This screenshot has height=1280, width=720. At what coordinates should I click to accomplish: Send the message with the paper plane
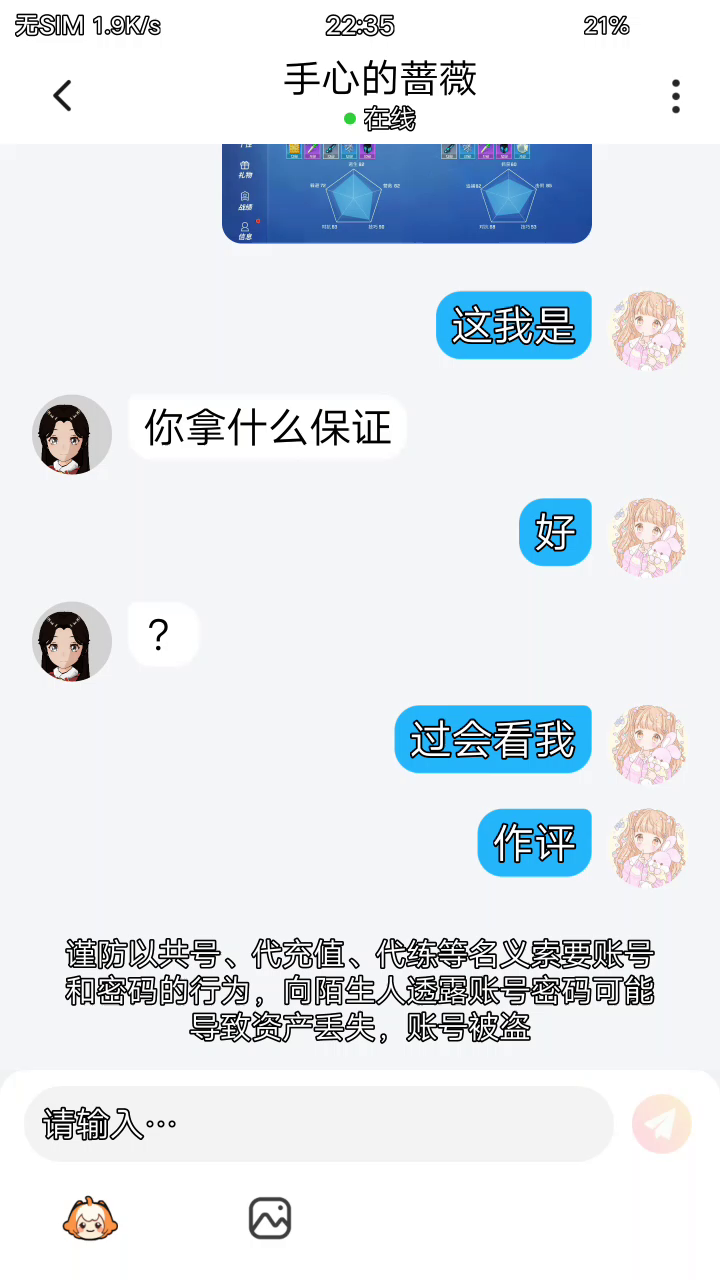coord(661,1124)
